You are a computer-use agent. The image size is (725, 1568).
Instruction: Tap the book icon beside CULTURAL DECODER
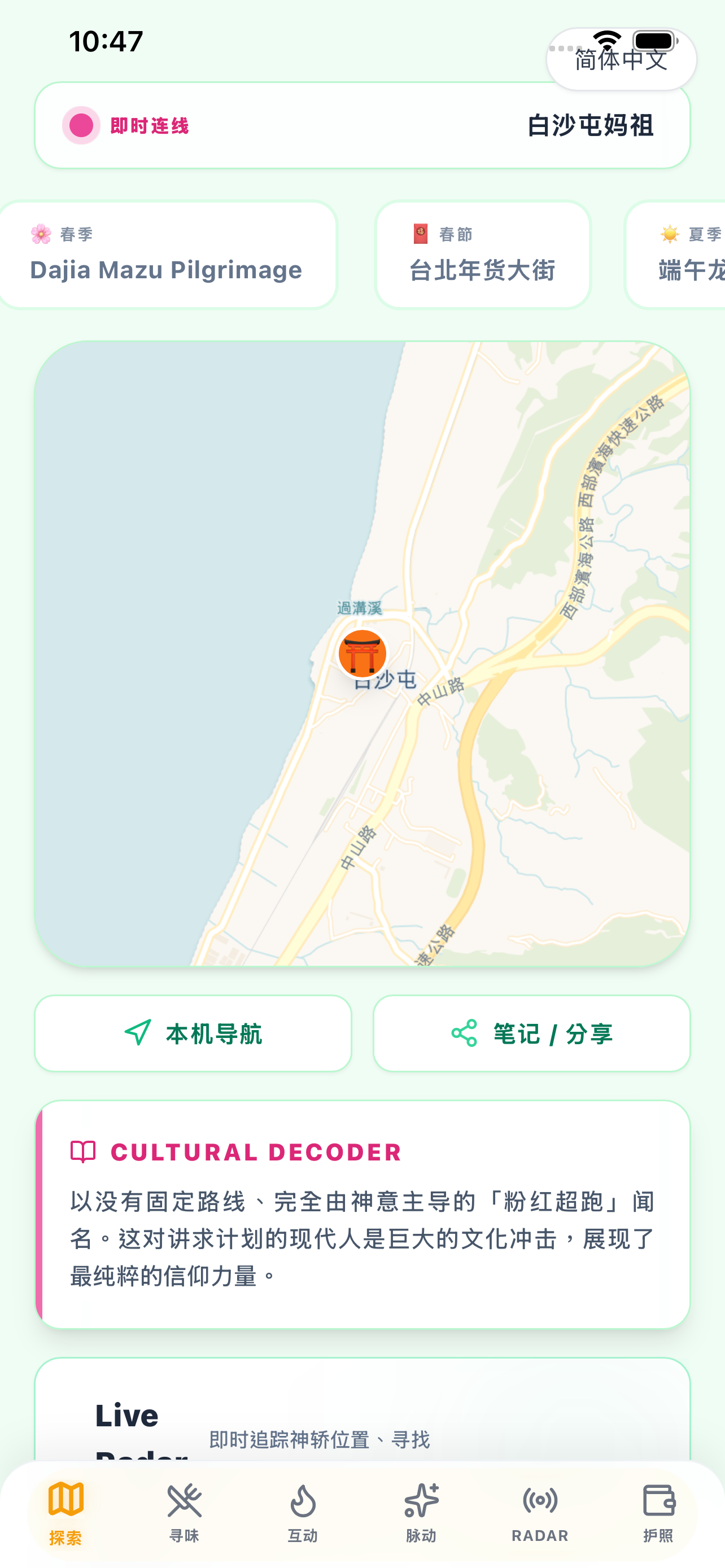pyautogui.click(x=82, y=1151)
